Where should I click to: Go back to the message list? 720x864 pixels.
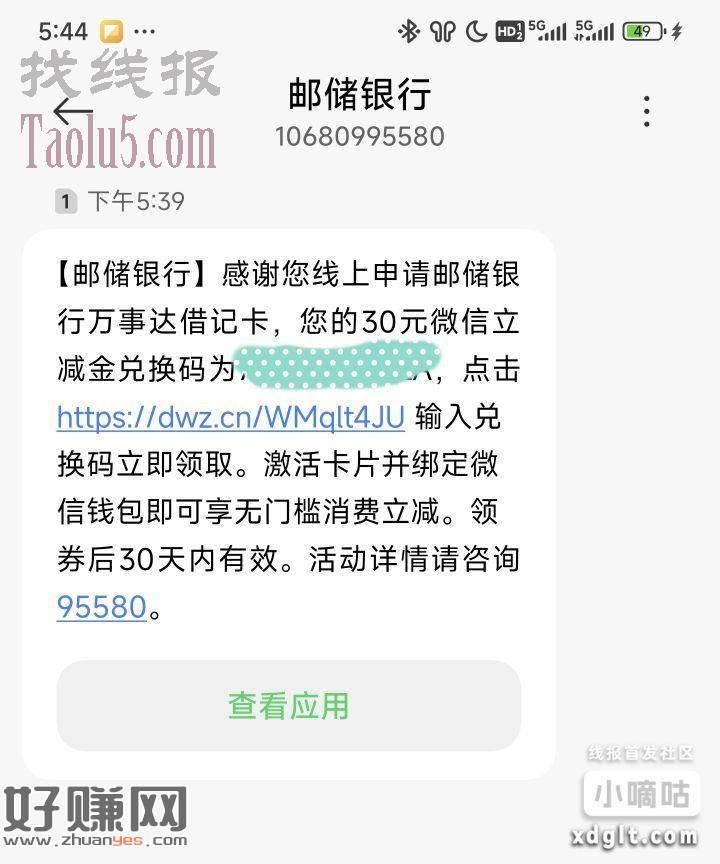(72, 112)
